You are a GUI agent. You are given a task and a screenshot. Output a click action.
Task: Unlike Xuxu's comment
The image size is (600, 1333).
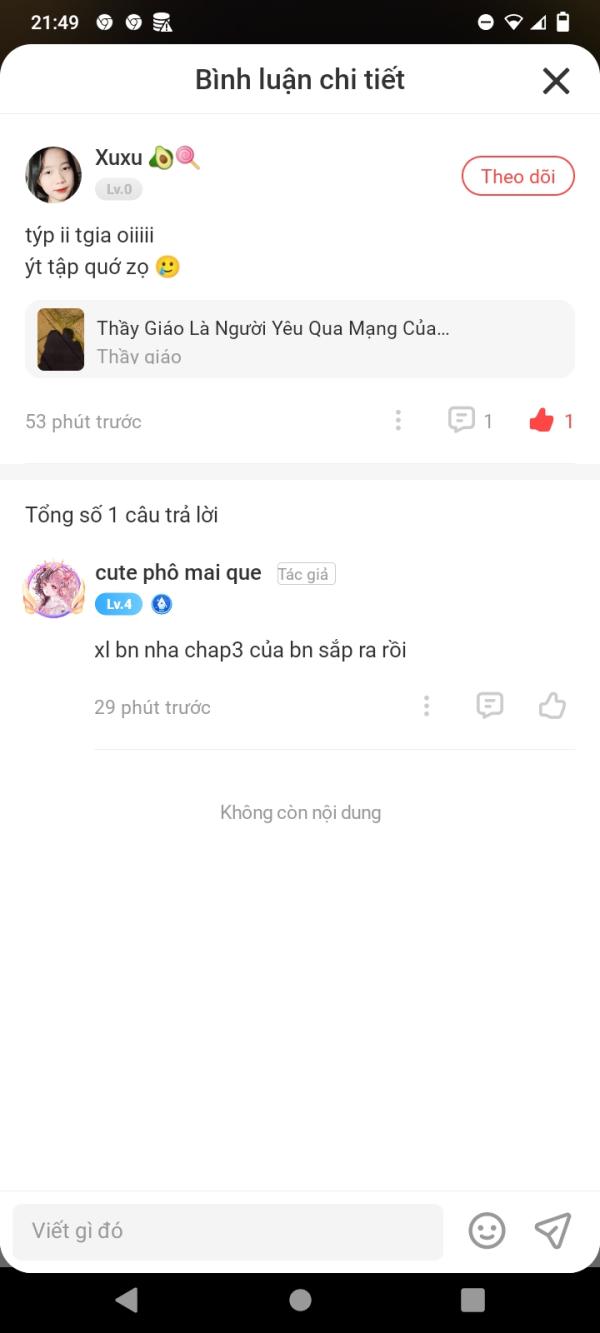(542, 421)
